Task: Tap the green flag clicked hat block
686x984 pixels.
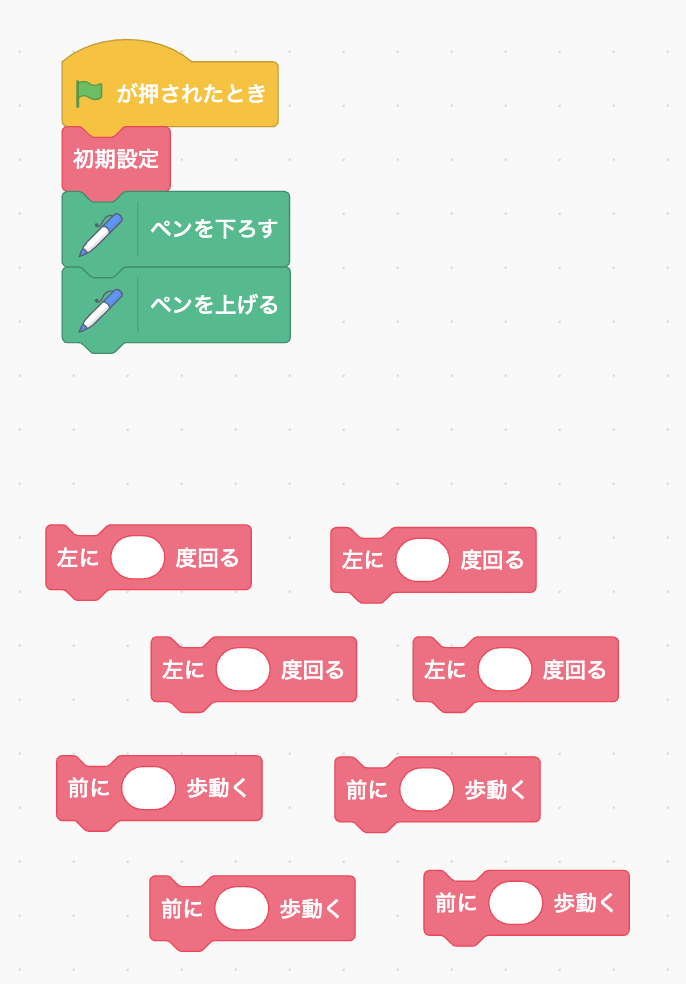Action: coord(170,94)
